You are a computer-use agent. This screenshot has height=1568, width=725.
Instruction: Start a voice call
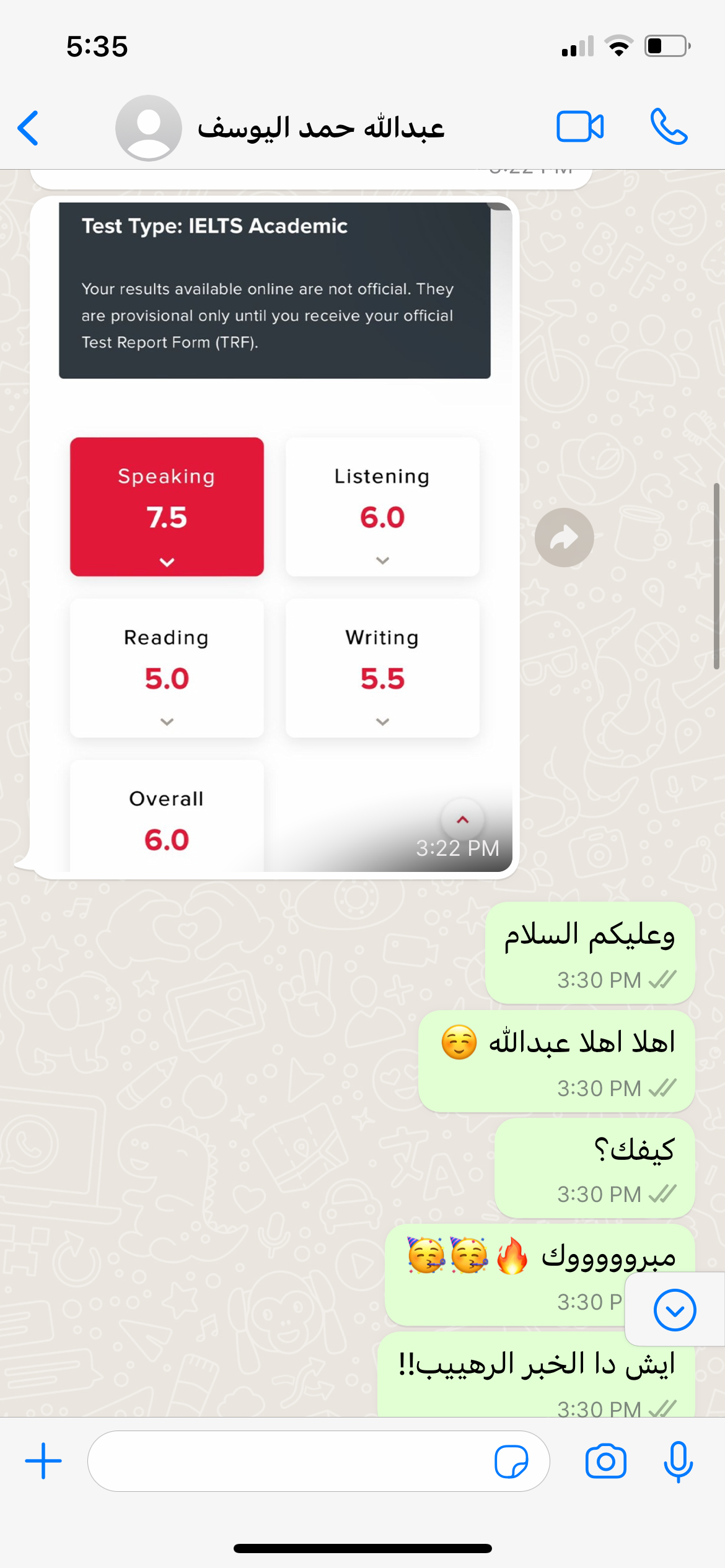669,127
